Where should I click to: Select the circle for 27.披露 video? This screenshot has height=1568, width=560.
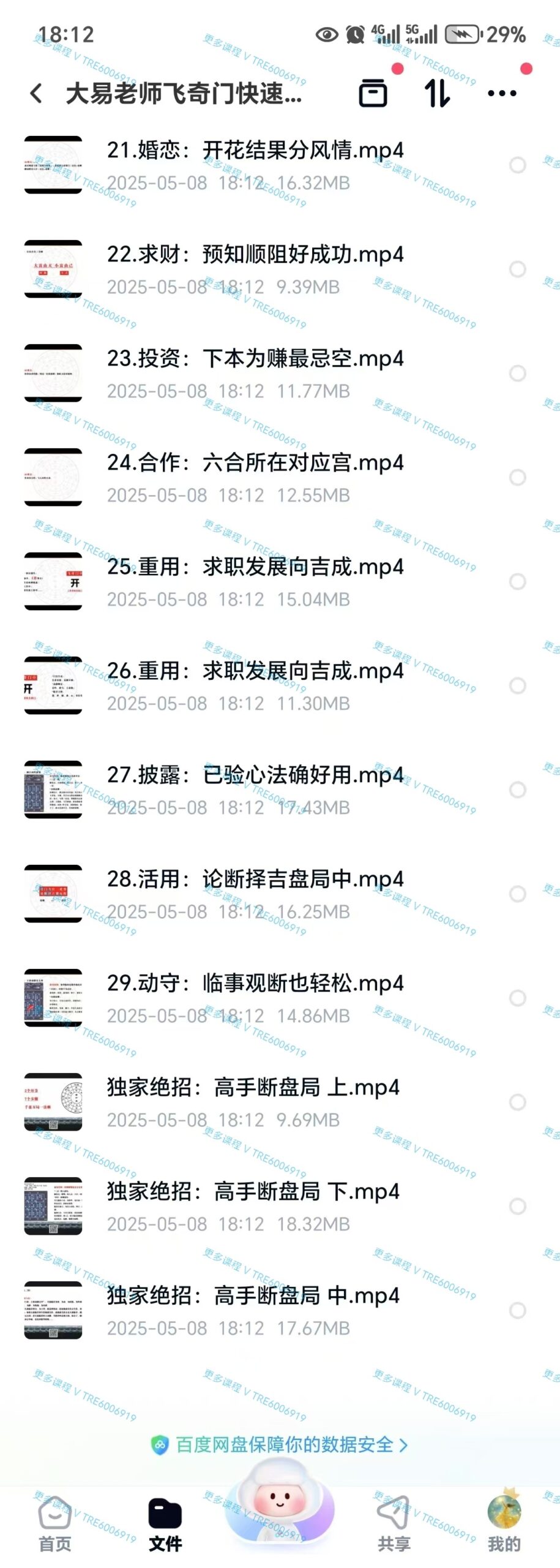click(x=518, y=790)
